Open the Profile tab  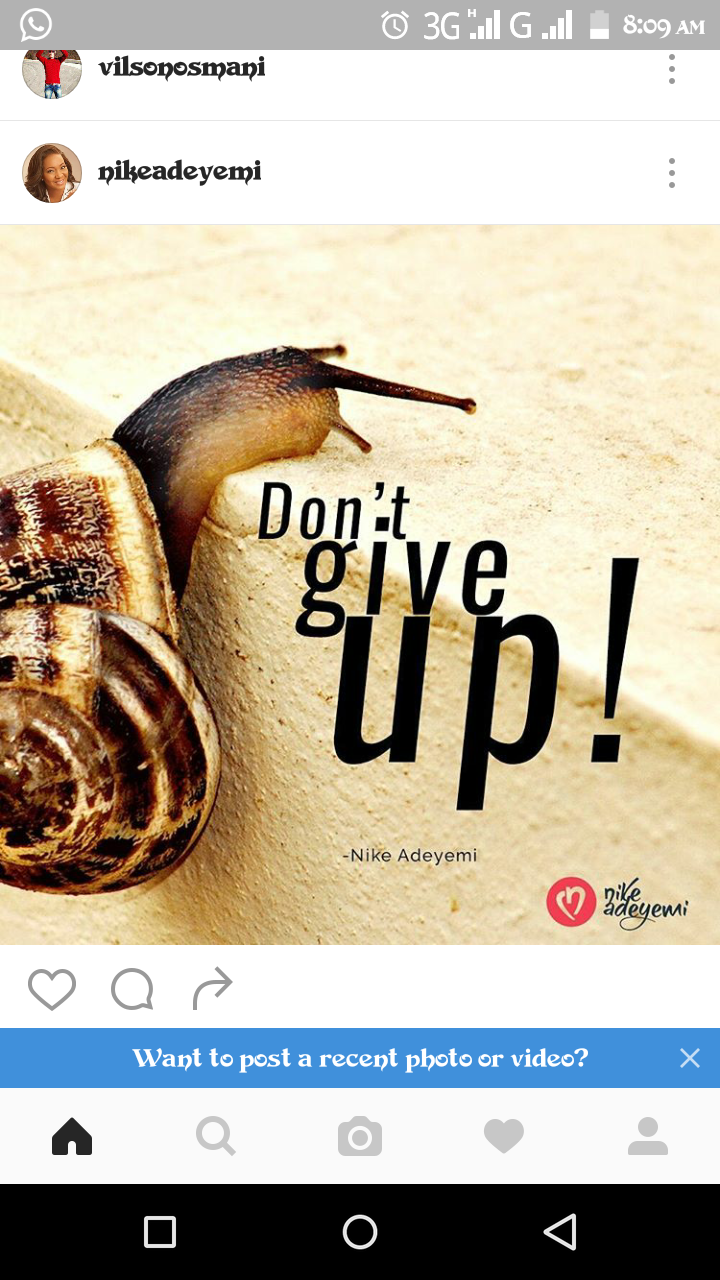(x=648, y=1137)
